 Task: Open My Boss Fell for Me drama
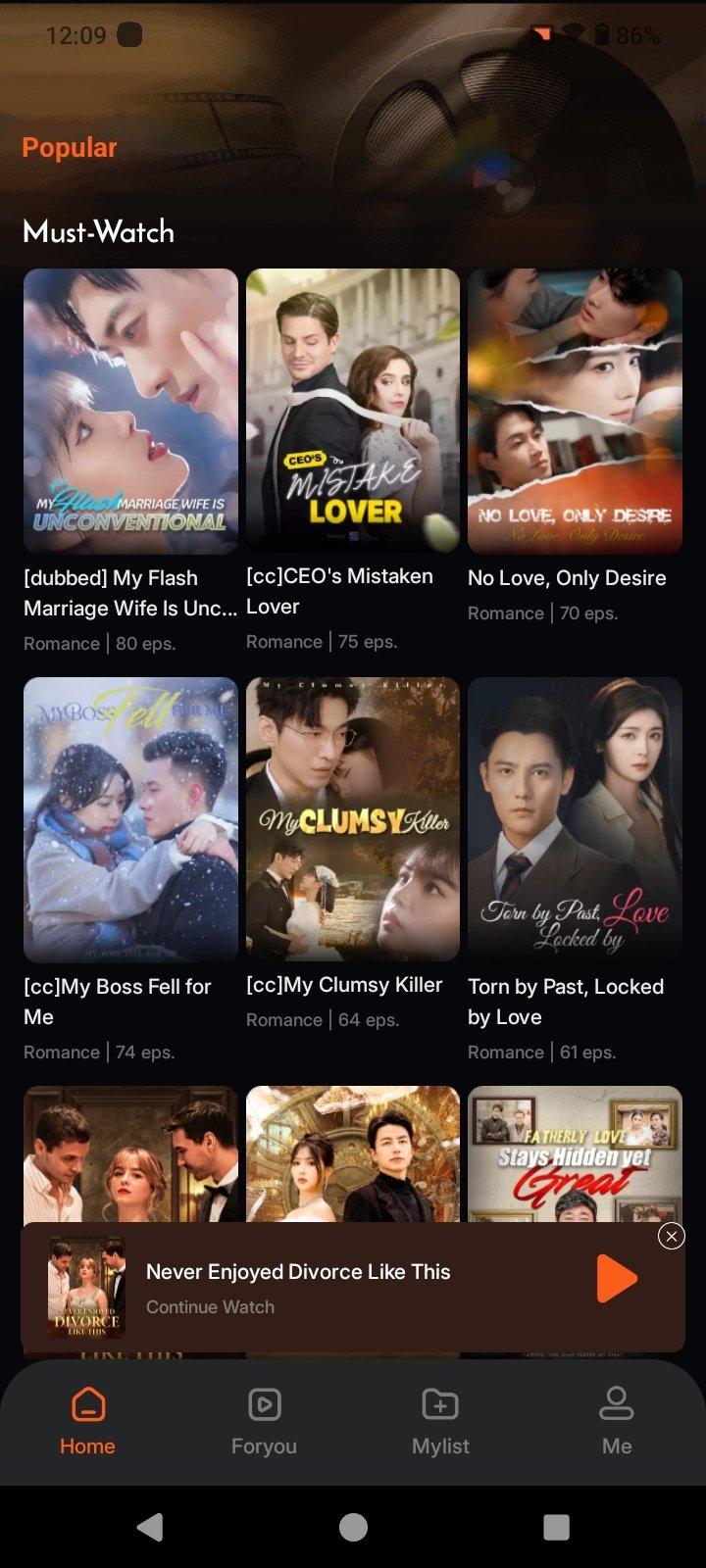(x=130, y=819)
